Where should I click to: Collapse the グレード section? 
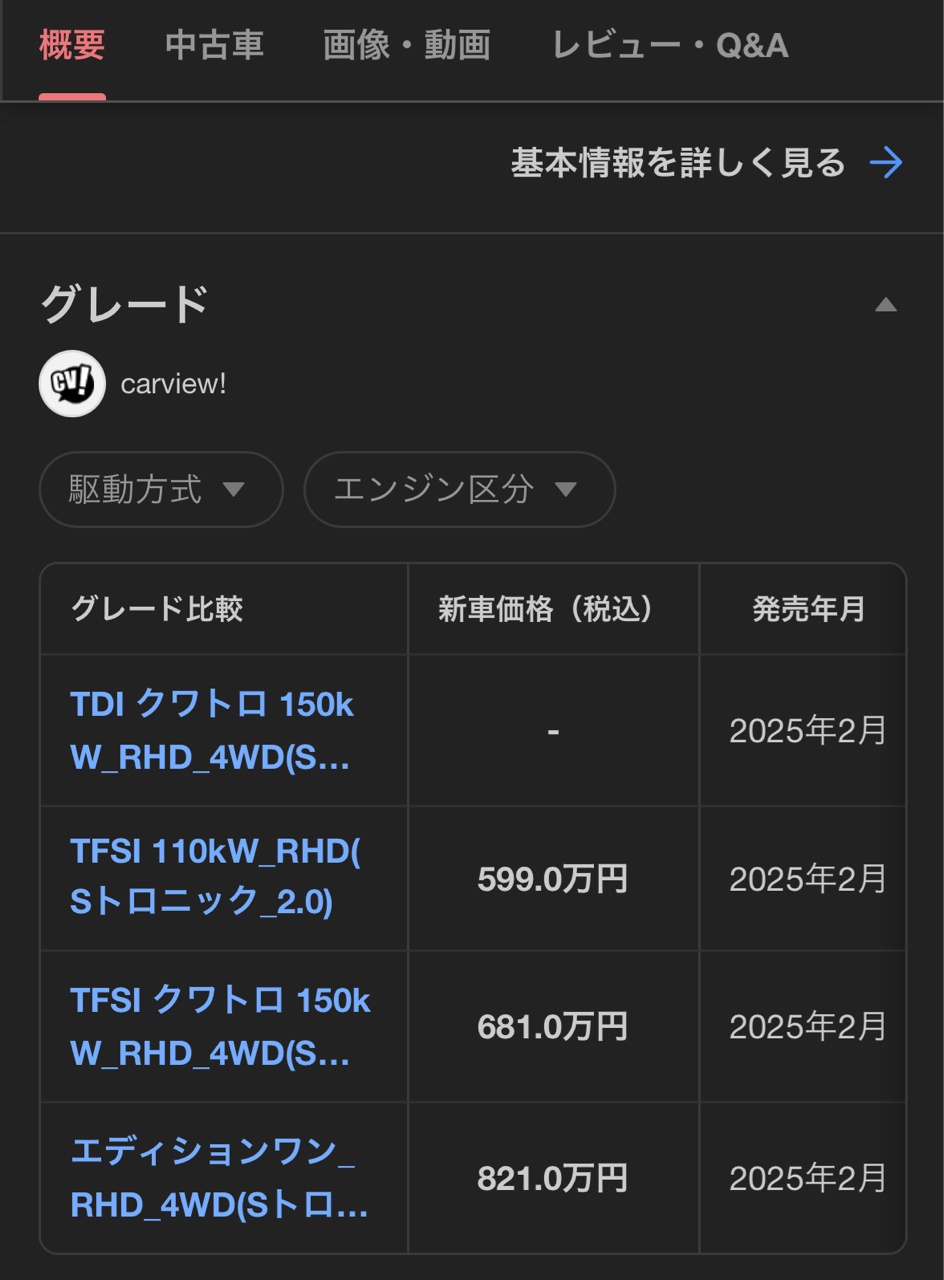tap(885, 305)
